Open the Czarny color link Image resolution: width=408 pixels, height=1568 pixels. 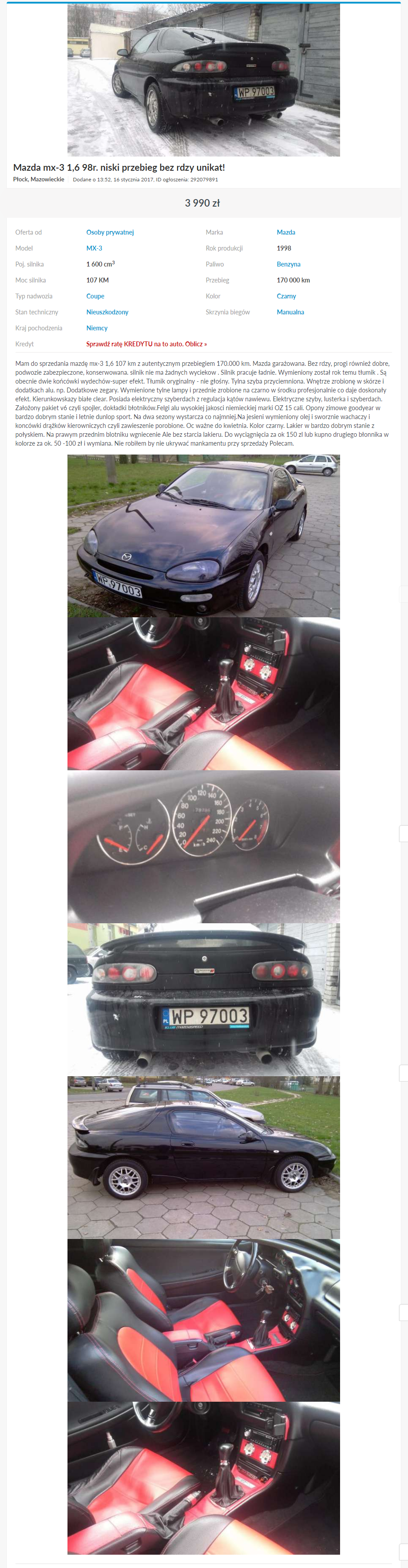(286, 296)
